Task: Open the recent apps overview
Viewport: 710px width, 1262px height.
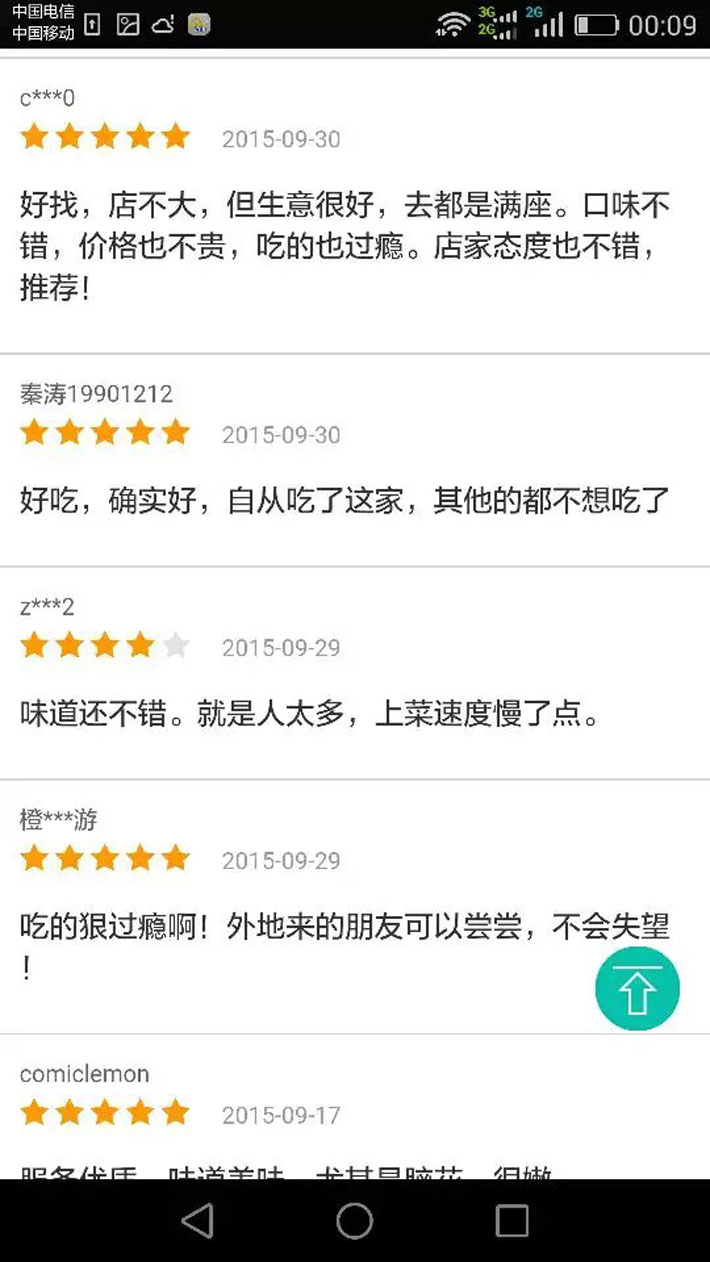Action: point(512,1220)
